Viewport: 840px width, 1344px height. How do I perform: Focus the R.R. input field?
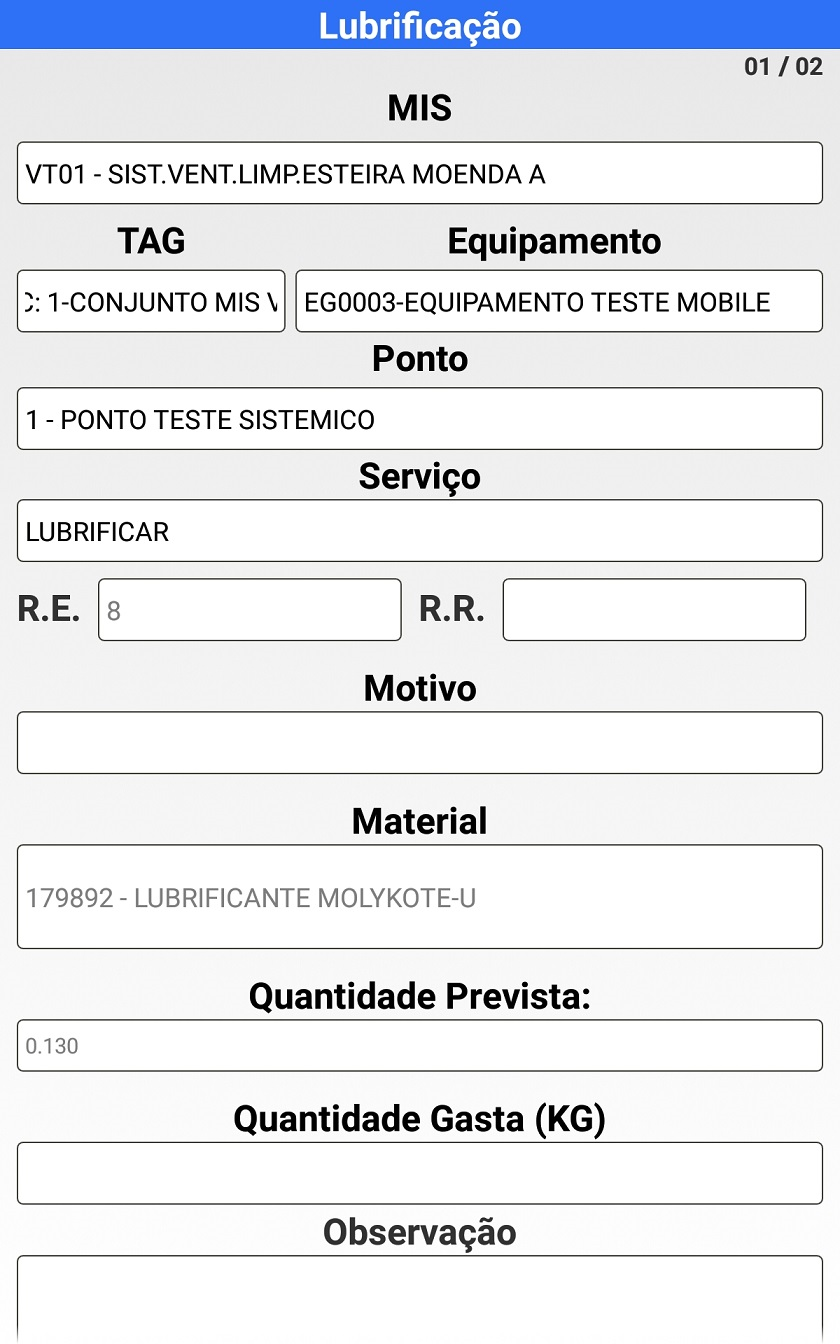tap(654, 610)
